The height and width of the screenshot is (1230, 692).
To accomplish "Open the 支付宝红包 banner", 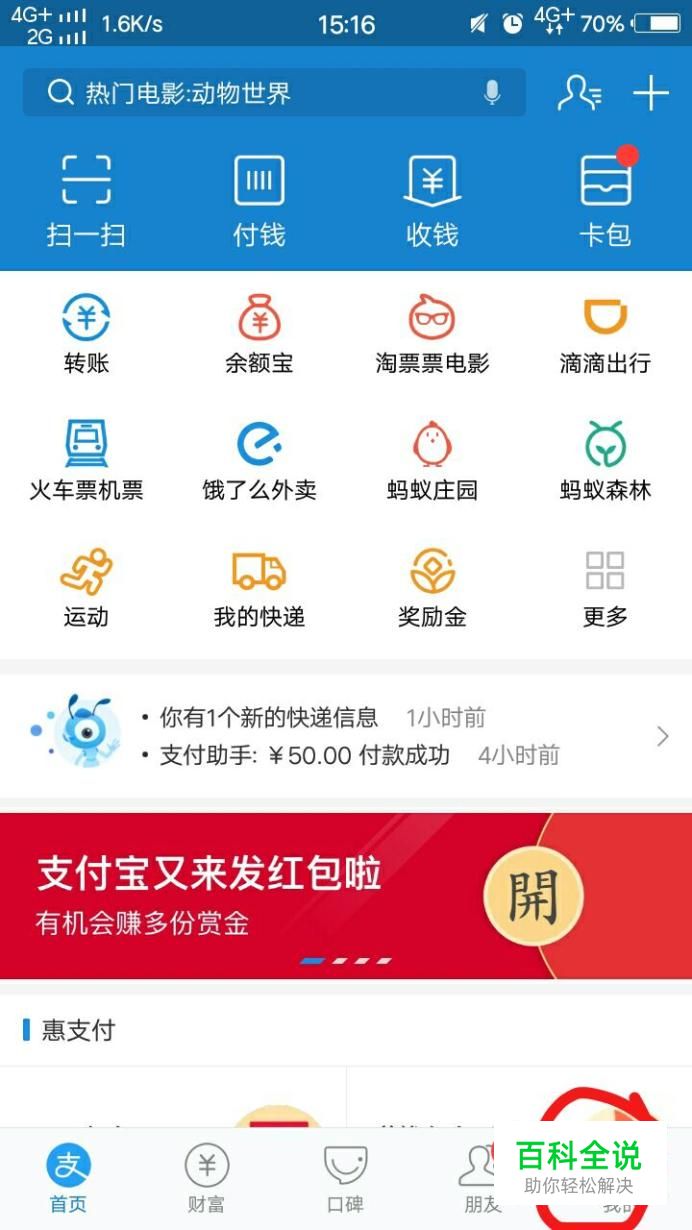I will click(345, 895).
